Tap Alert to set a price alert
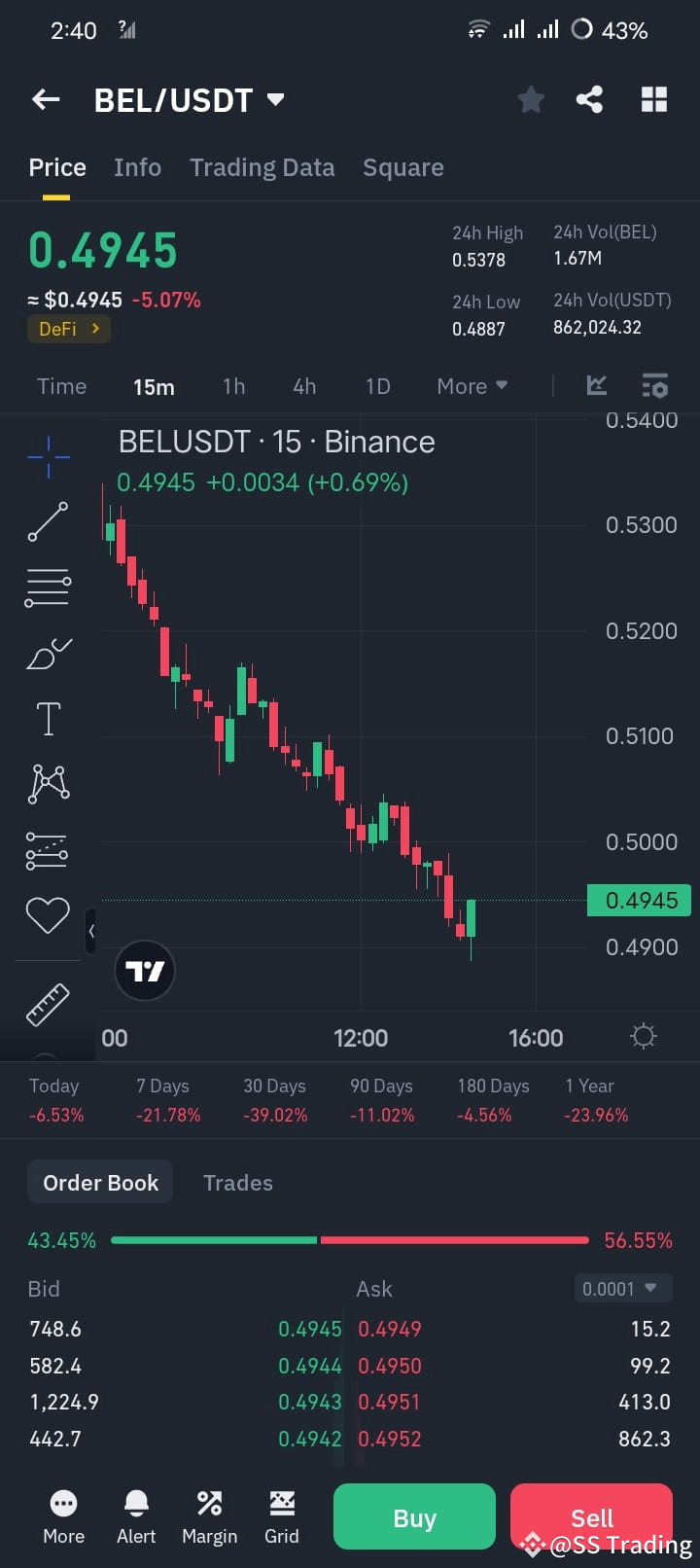This screenshot has height=1568, width=700. click(136, 1515)
